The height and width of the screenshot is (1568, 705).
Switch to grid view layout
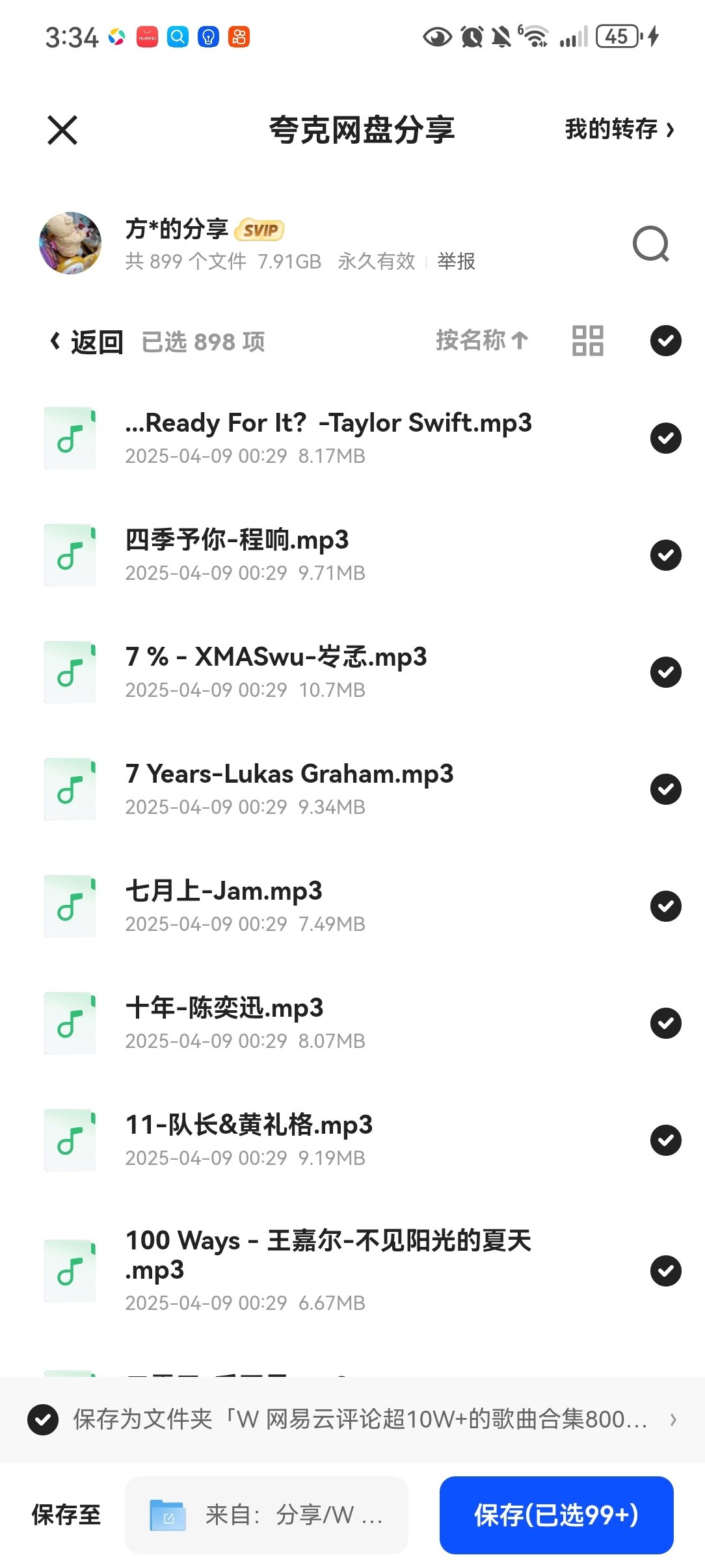588,341
